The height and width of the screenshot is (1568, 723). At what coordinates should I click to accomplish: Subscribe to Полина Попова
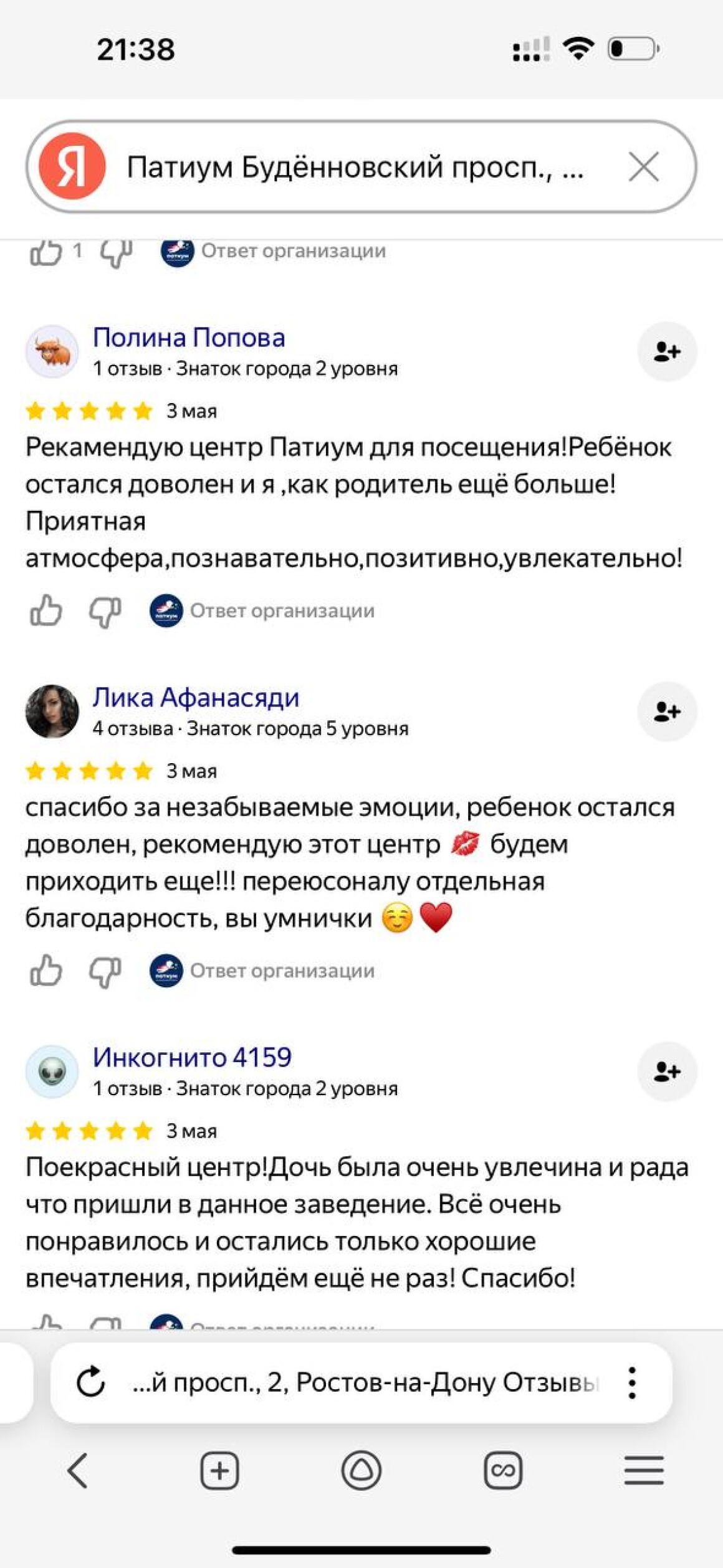click(x=666, y=351)
